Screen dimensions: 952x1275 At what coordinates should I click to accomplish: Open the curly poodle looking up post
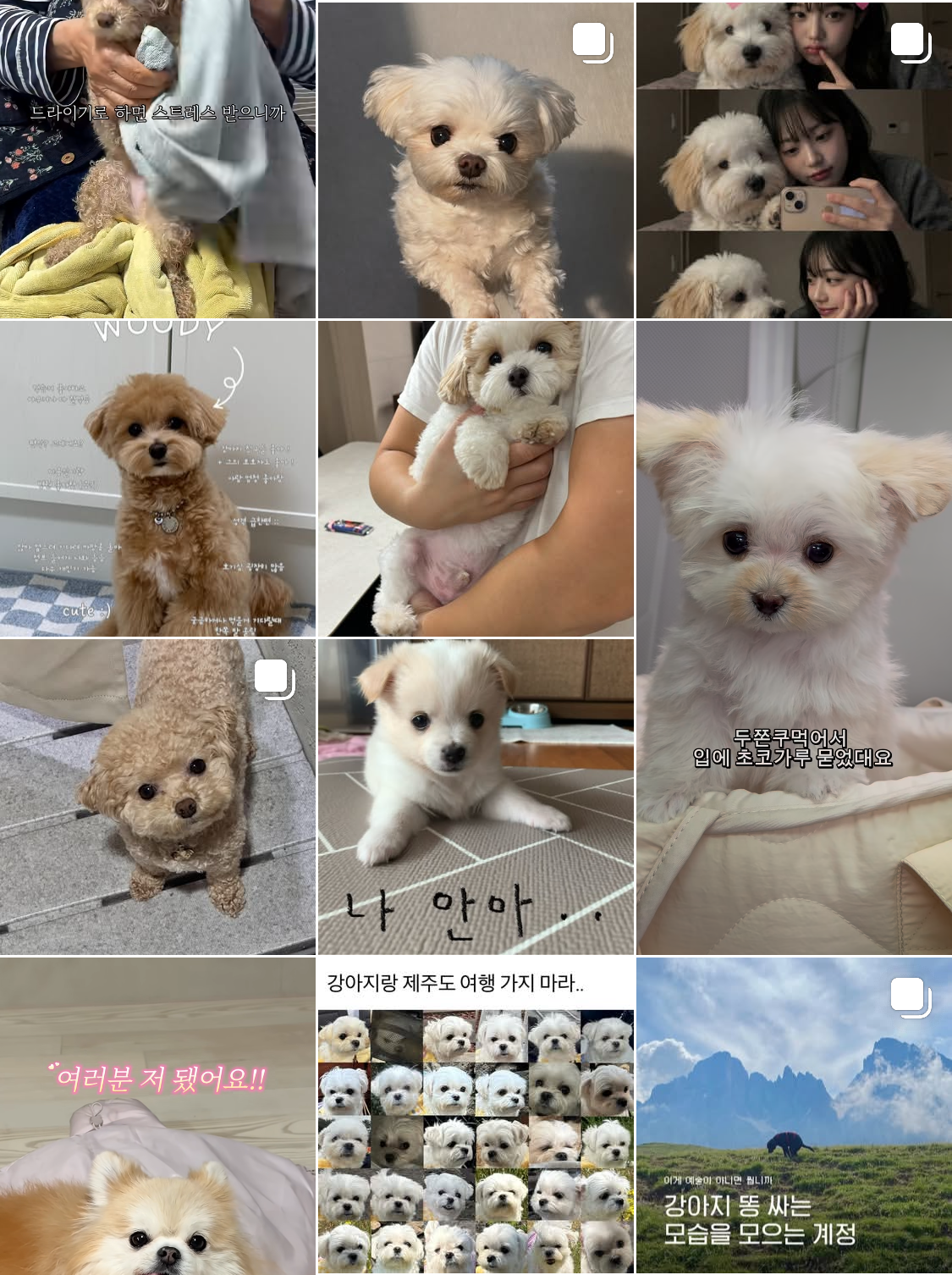pyautogui.click(x=157, y=798)
